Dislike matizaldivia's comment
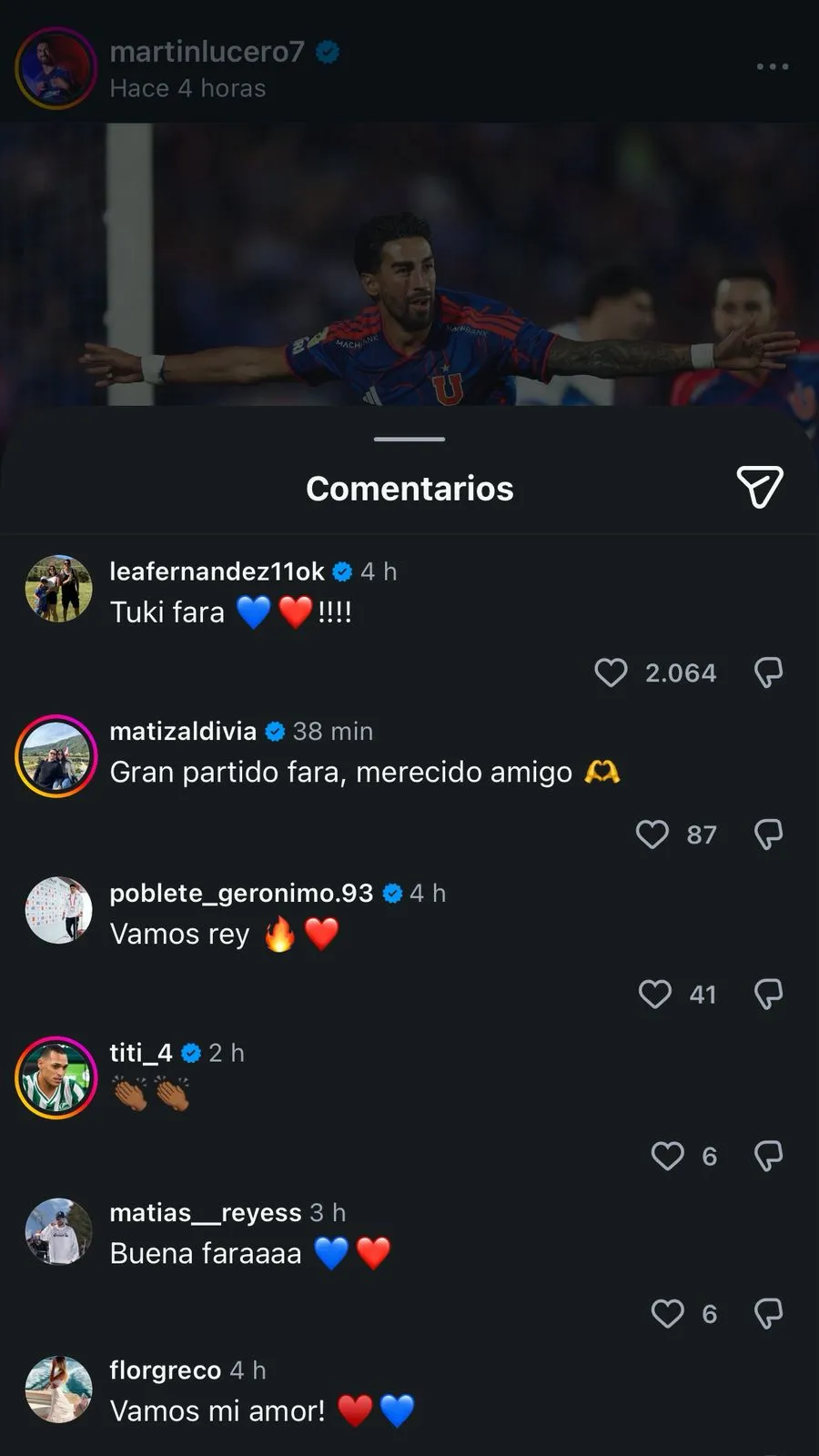Viewport: 819px width, 1456px height. pos(769,834)
